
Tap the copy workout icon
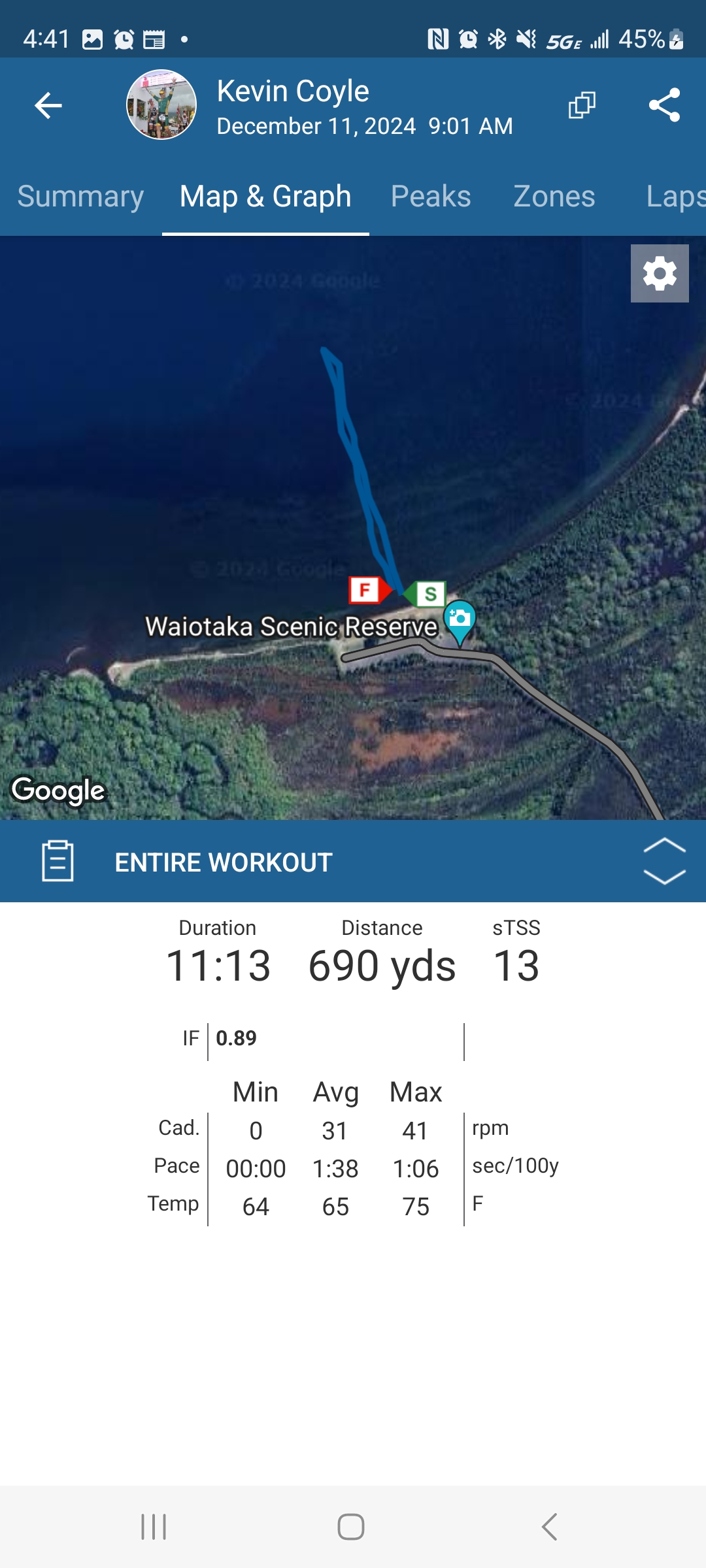tap(582, 105)
